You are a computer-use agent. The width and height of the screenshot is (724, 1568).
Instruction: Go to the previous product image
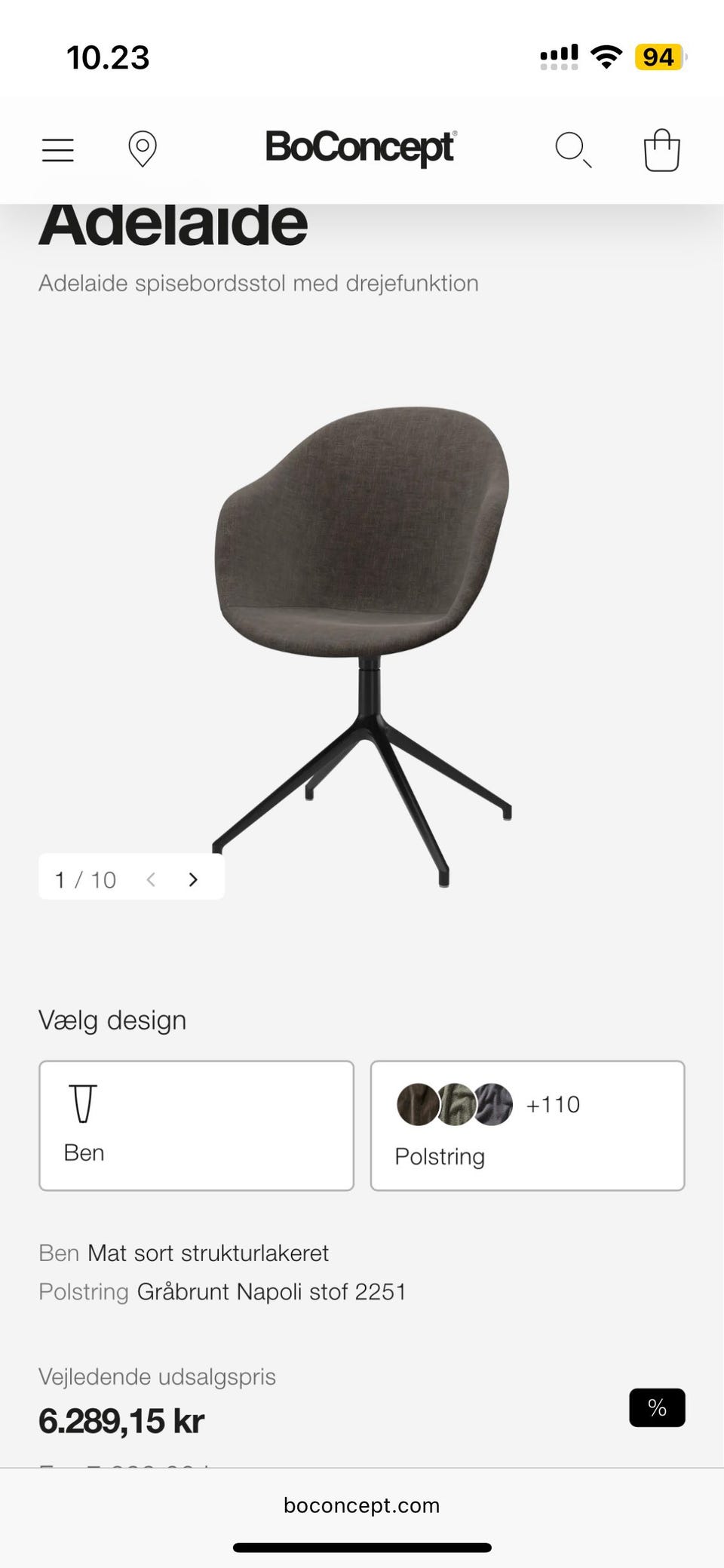[x=151, y=879]
